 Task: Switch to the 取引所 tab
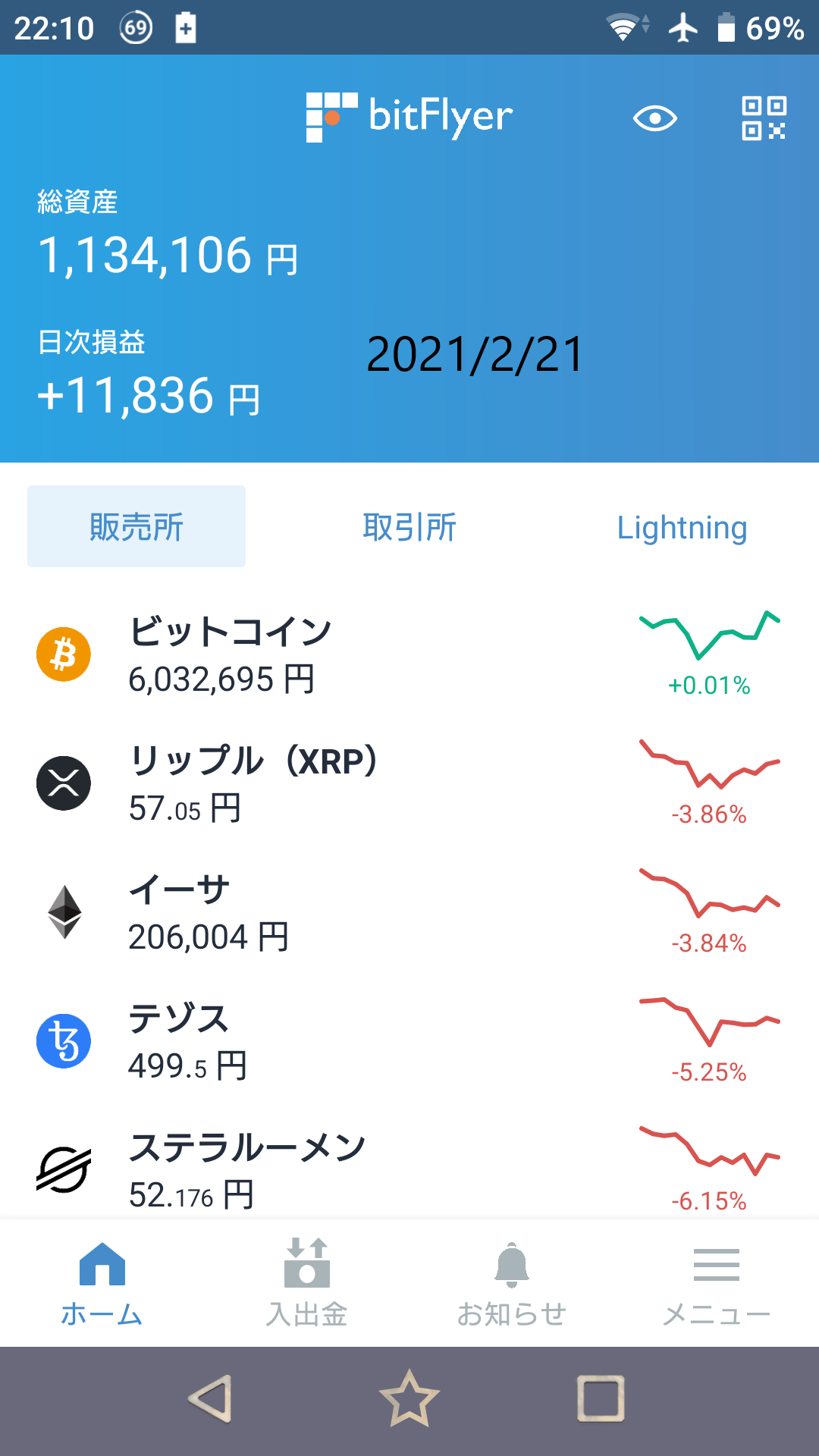[x=409, y=527]
